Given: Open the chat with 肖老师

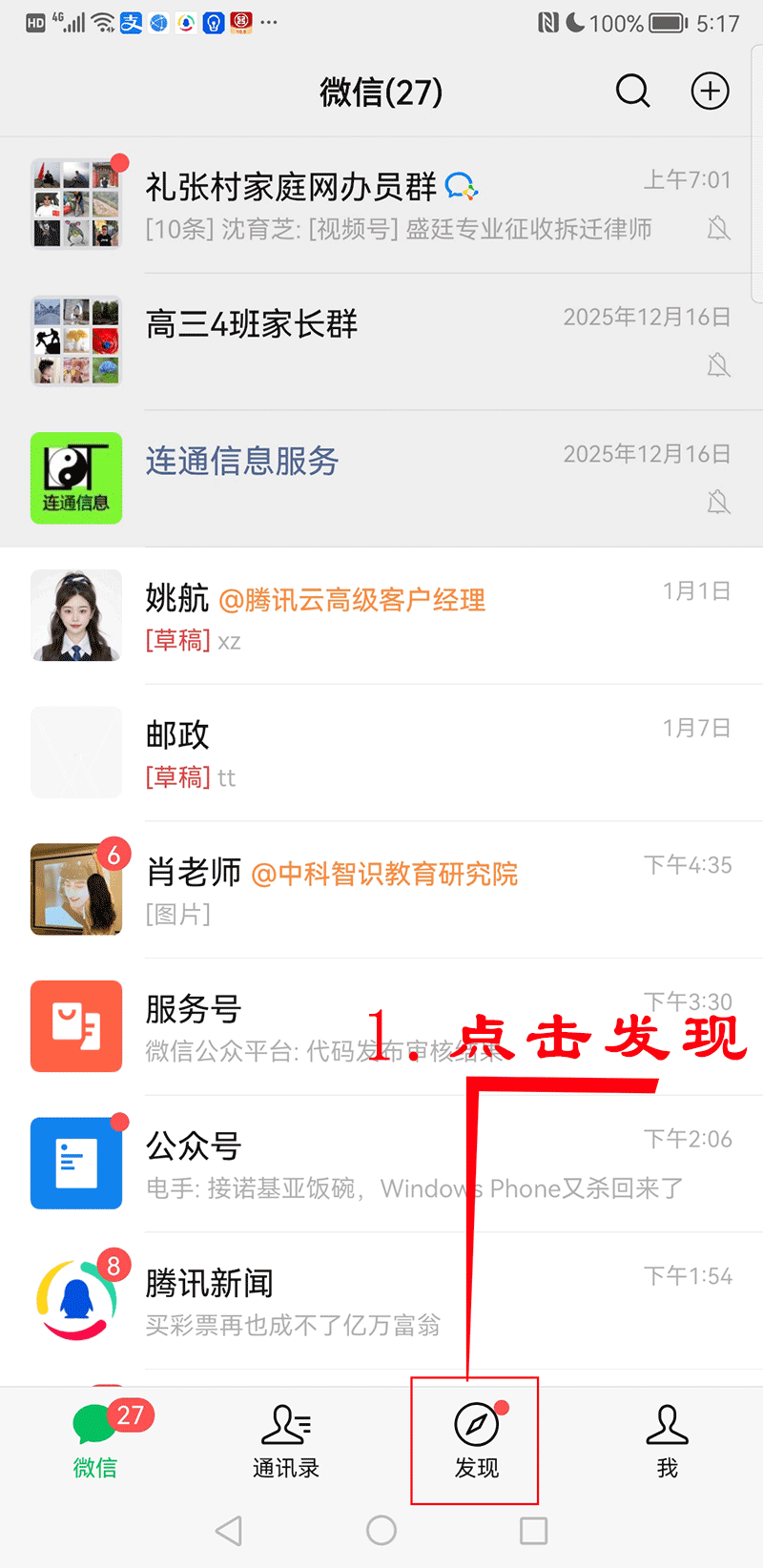Looking at the screenshot, I should 381,889.
